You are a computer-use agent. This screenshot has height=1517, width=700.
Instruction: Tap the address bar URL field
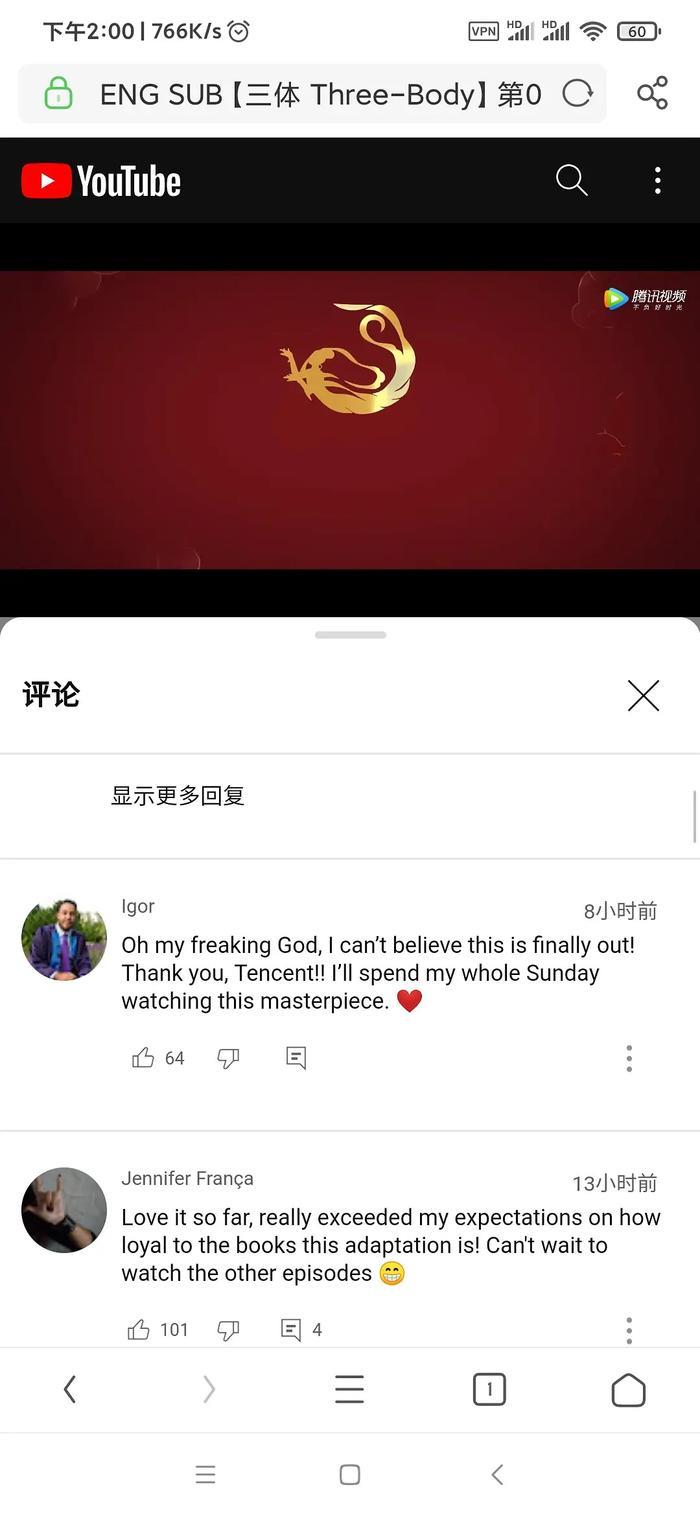pyautogui.click(x=320, y=94)
